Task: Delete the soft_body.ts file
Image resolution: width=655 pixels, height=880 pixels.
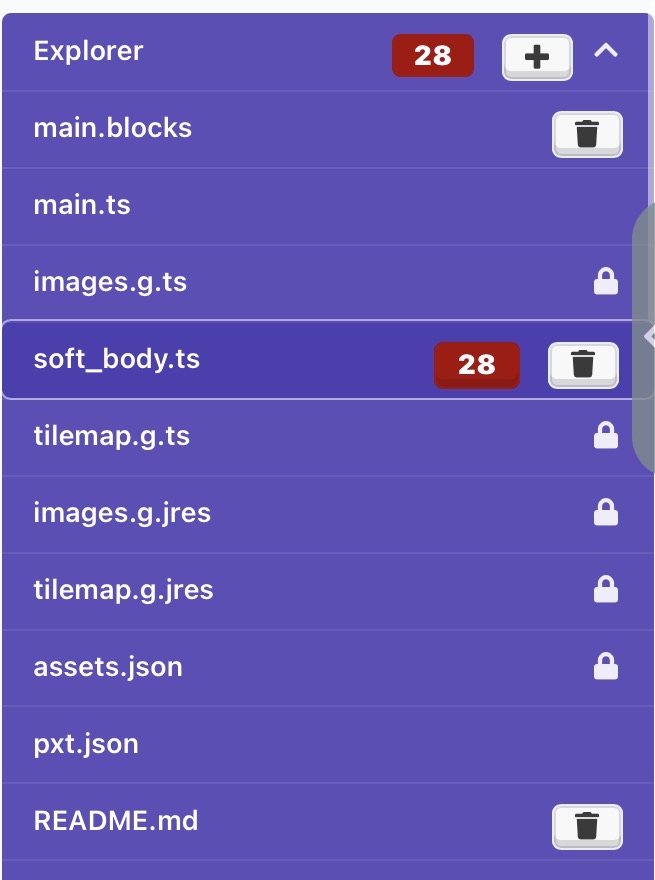Action: (583, 365)
